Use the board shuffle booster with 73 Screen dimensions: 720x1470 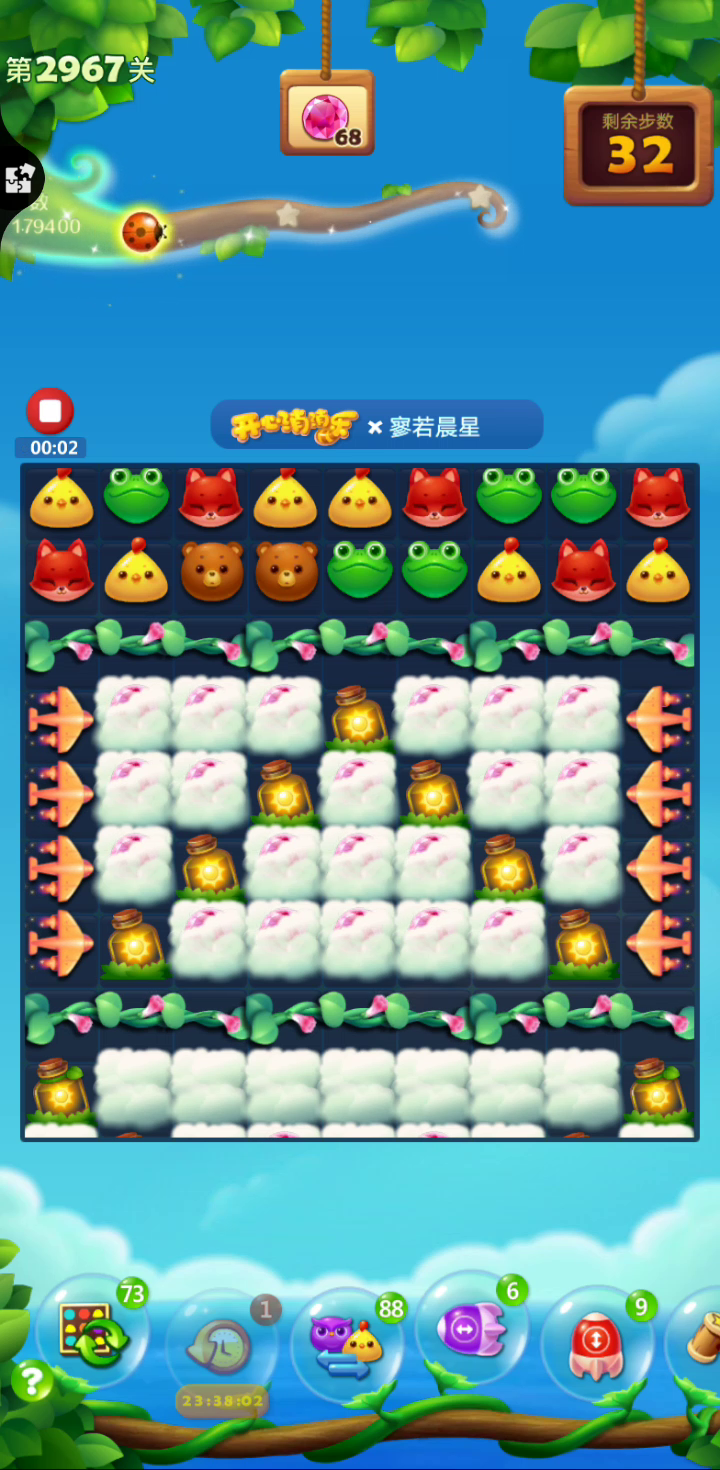click(93, 1333)
